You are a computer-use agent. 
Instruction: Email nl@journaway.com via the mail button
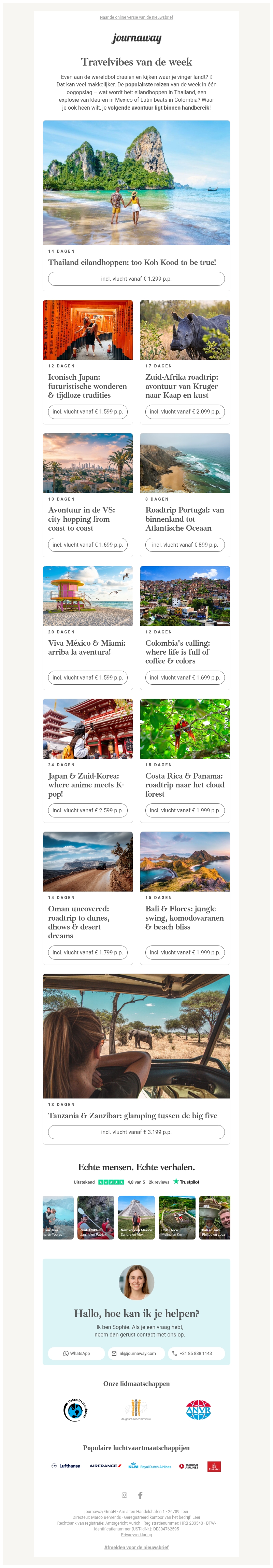[137, 1353]
